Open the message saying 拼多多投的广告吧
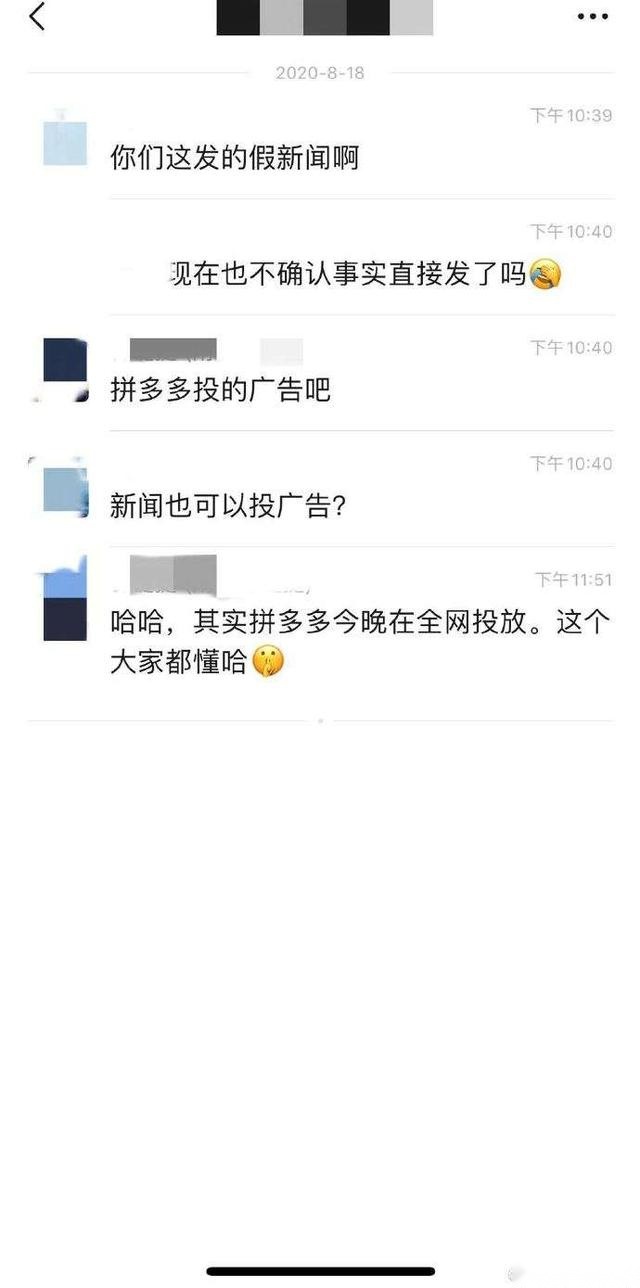This screenshot has width=640, height=1288. pyautogui.click(x=221, y=390)
